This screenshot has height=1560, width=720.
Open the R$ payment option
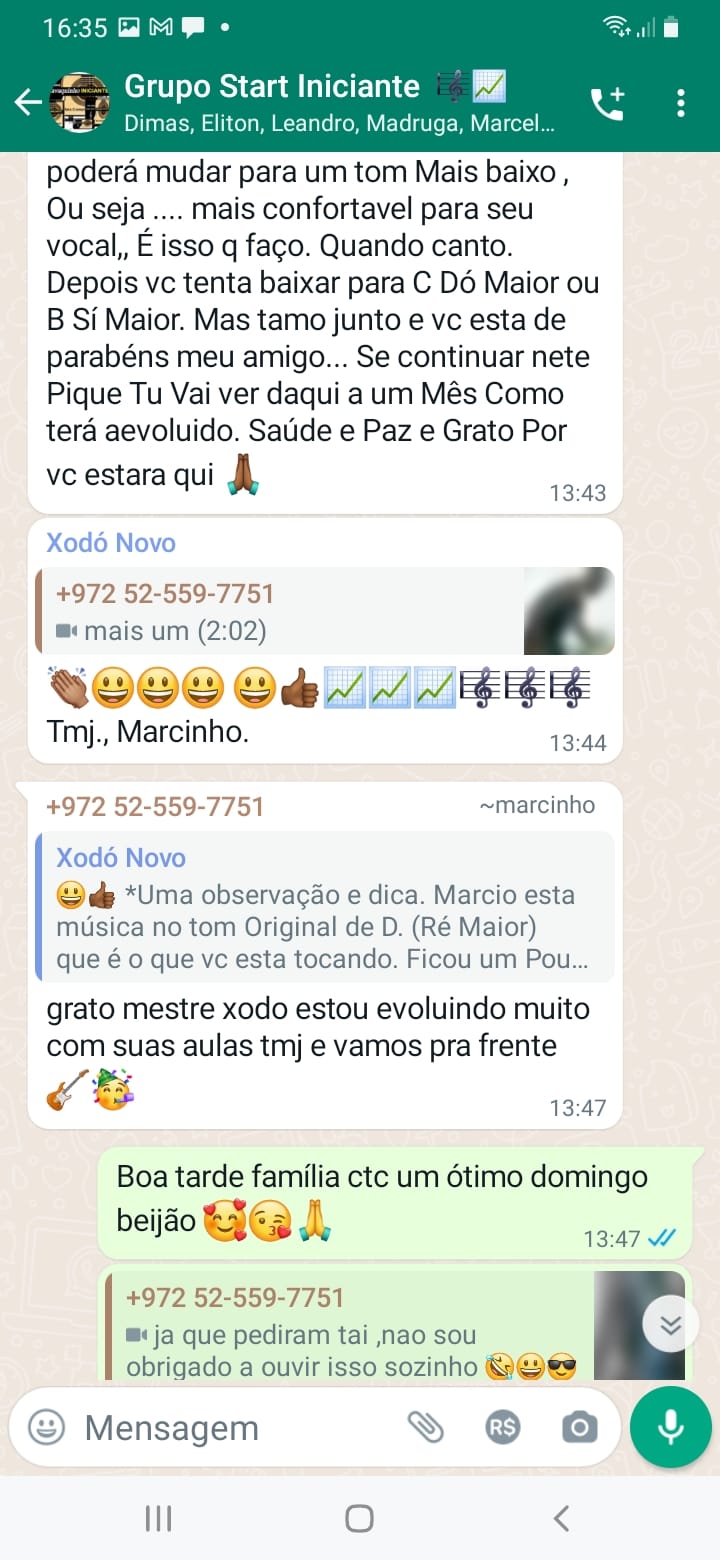(502, 1427)
